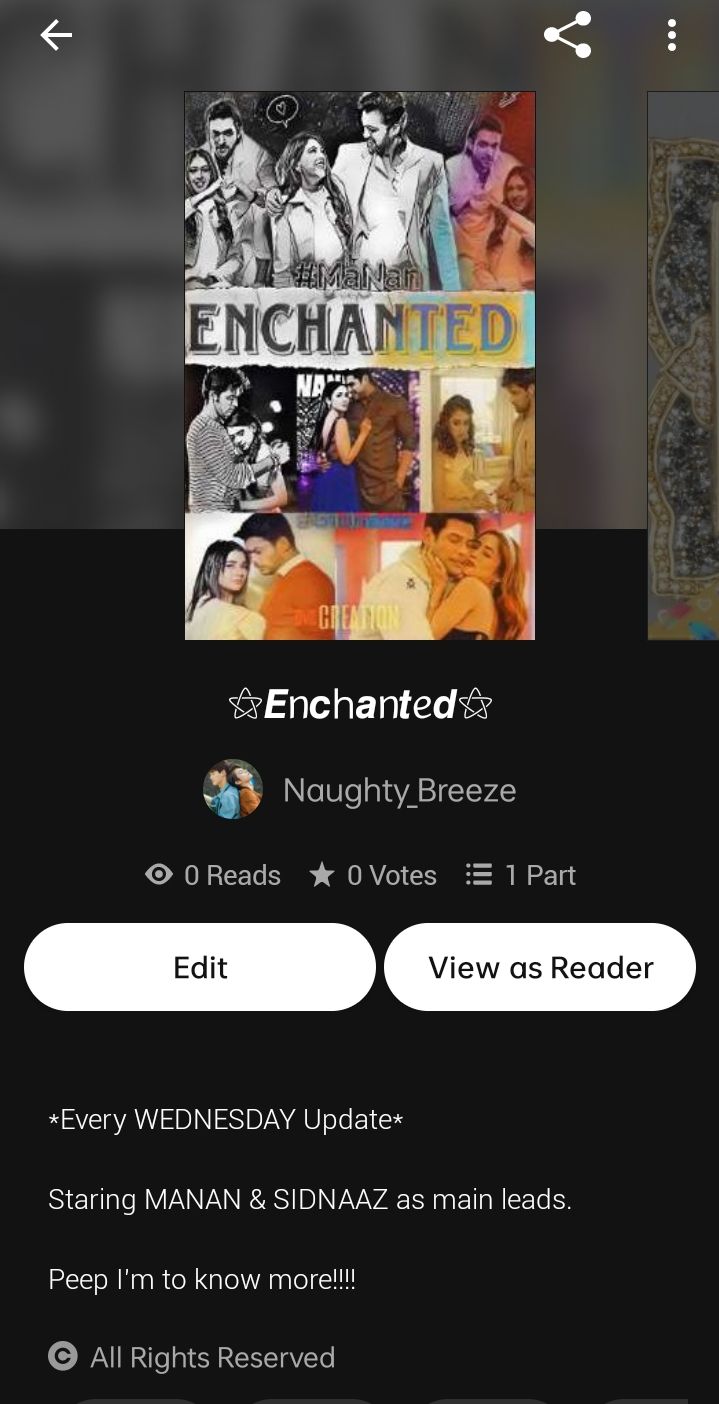This screenshot has height=1404, width=719.
Task: Tap the Edit button
Action: (x=200, y=967)
